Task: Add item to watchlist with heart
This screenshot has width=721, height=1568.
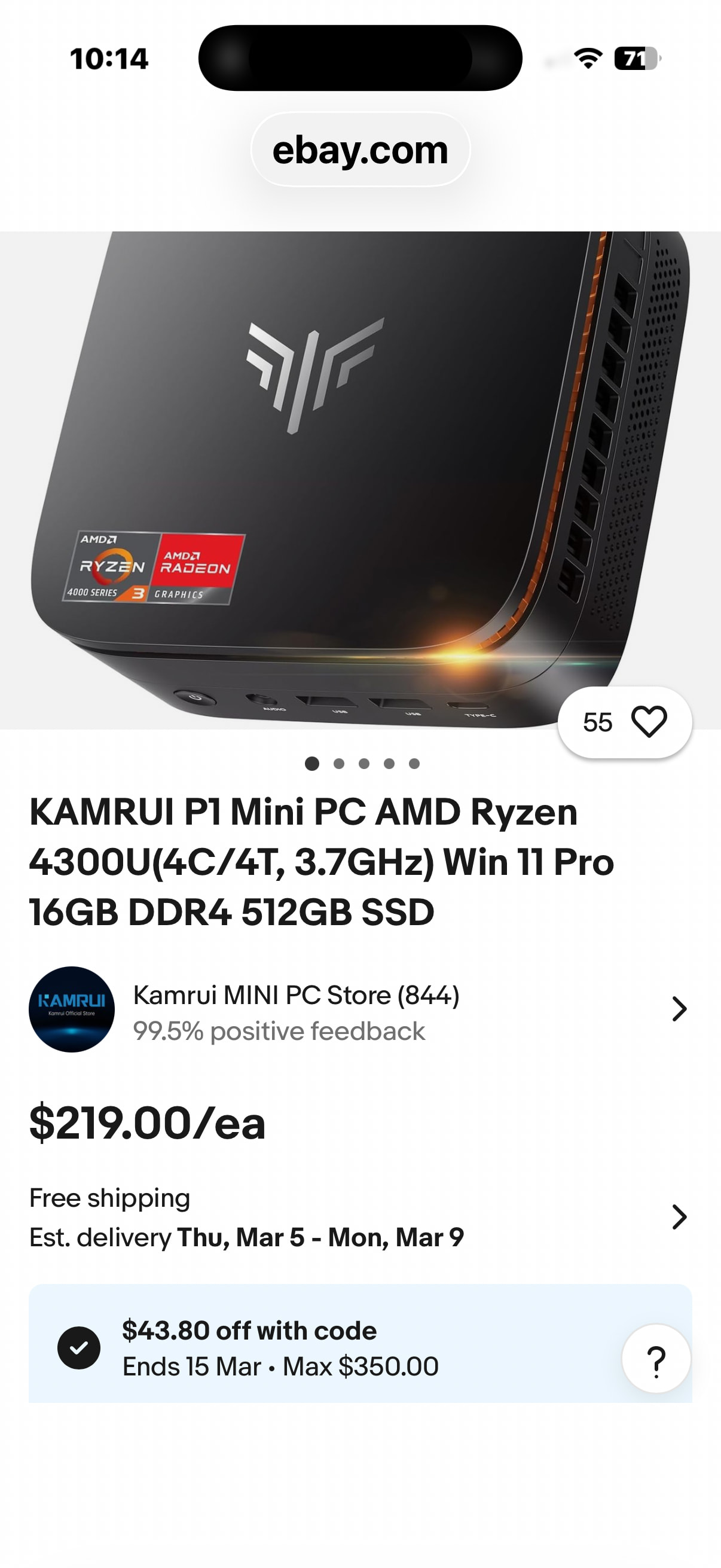Action: pos(649,722)
